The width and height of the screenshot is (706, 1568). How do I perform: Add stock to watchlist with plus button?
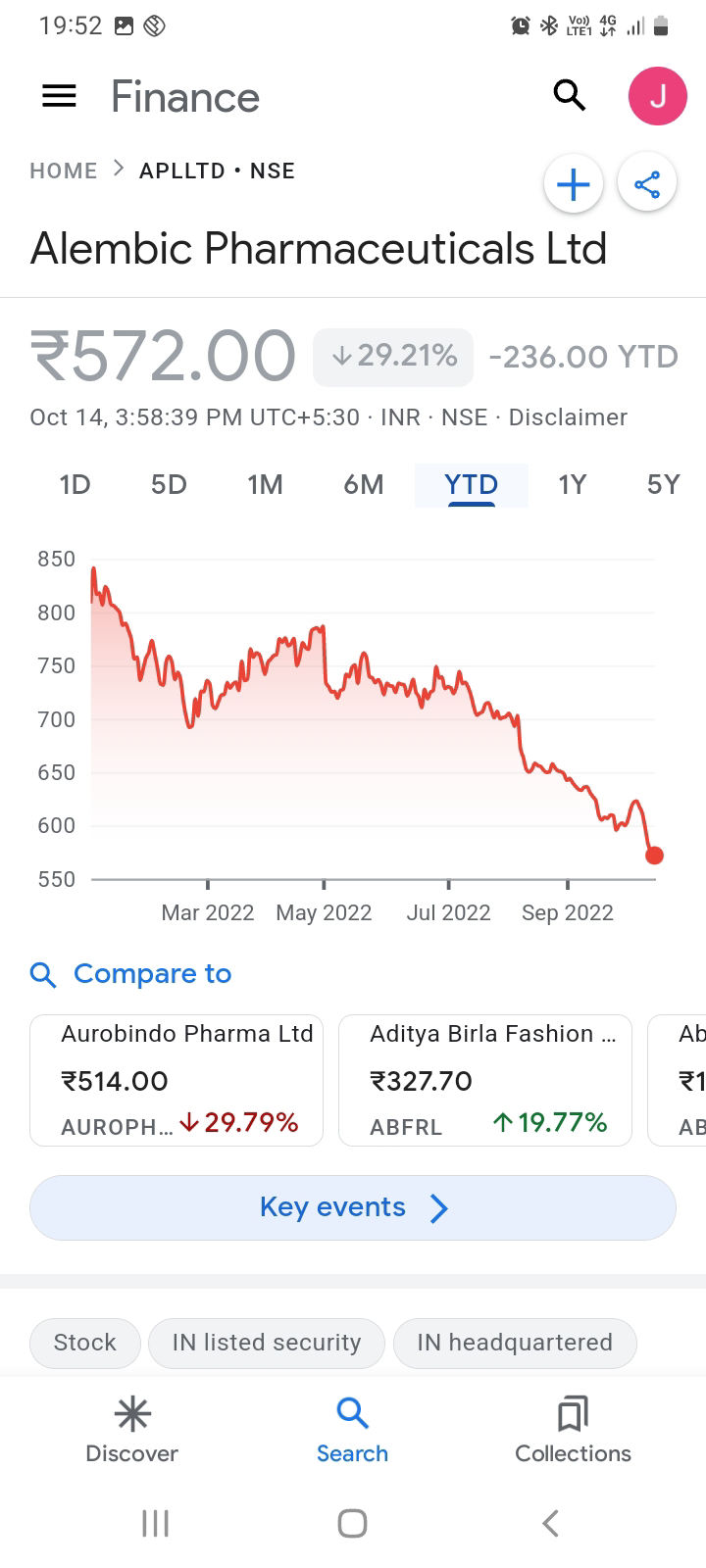(x=573, y=184)
